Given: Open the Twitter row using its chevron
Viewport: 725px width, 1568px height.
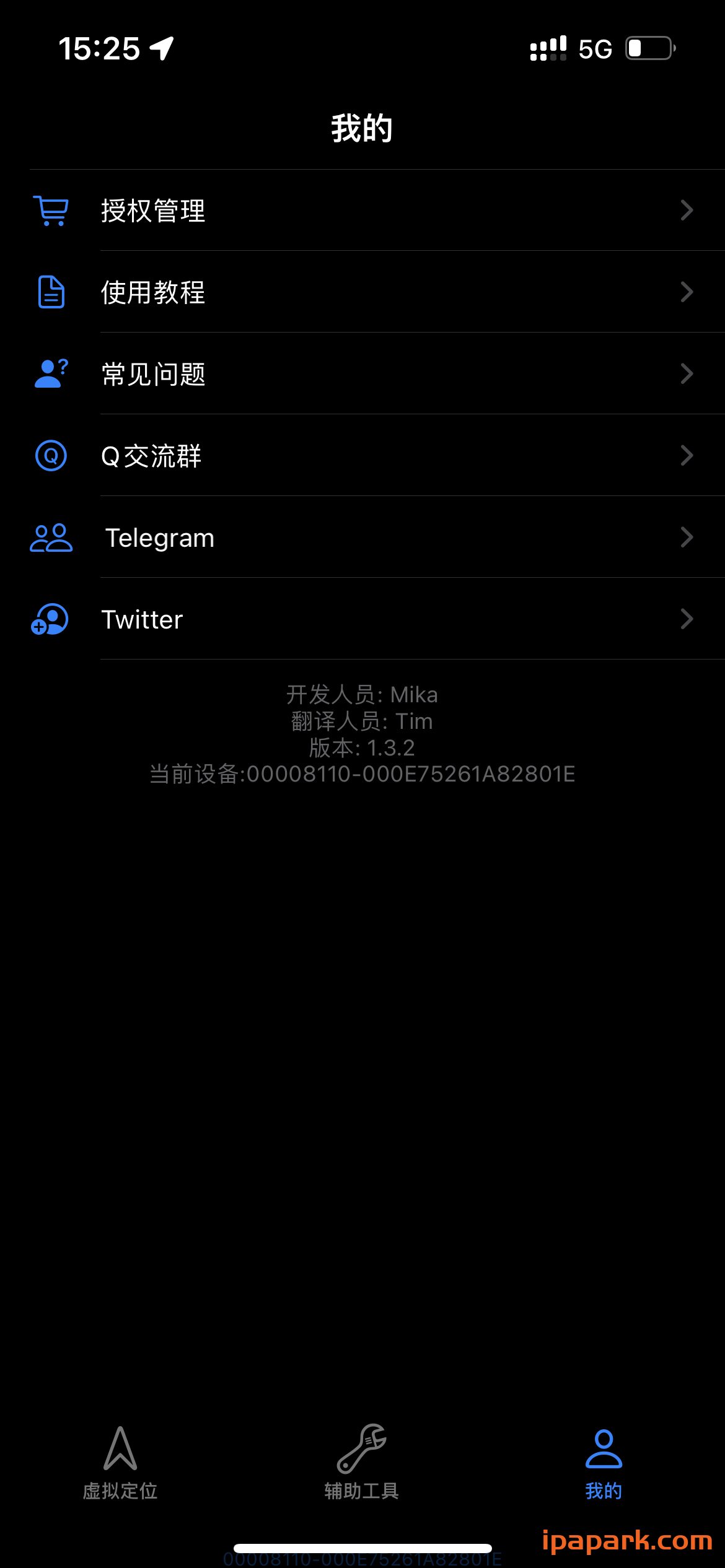Looking at the screenshot, I should pyautogui.click(x=687, y=619).
